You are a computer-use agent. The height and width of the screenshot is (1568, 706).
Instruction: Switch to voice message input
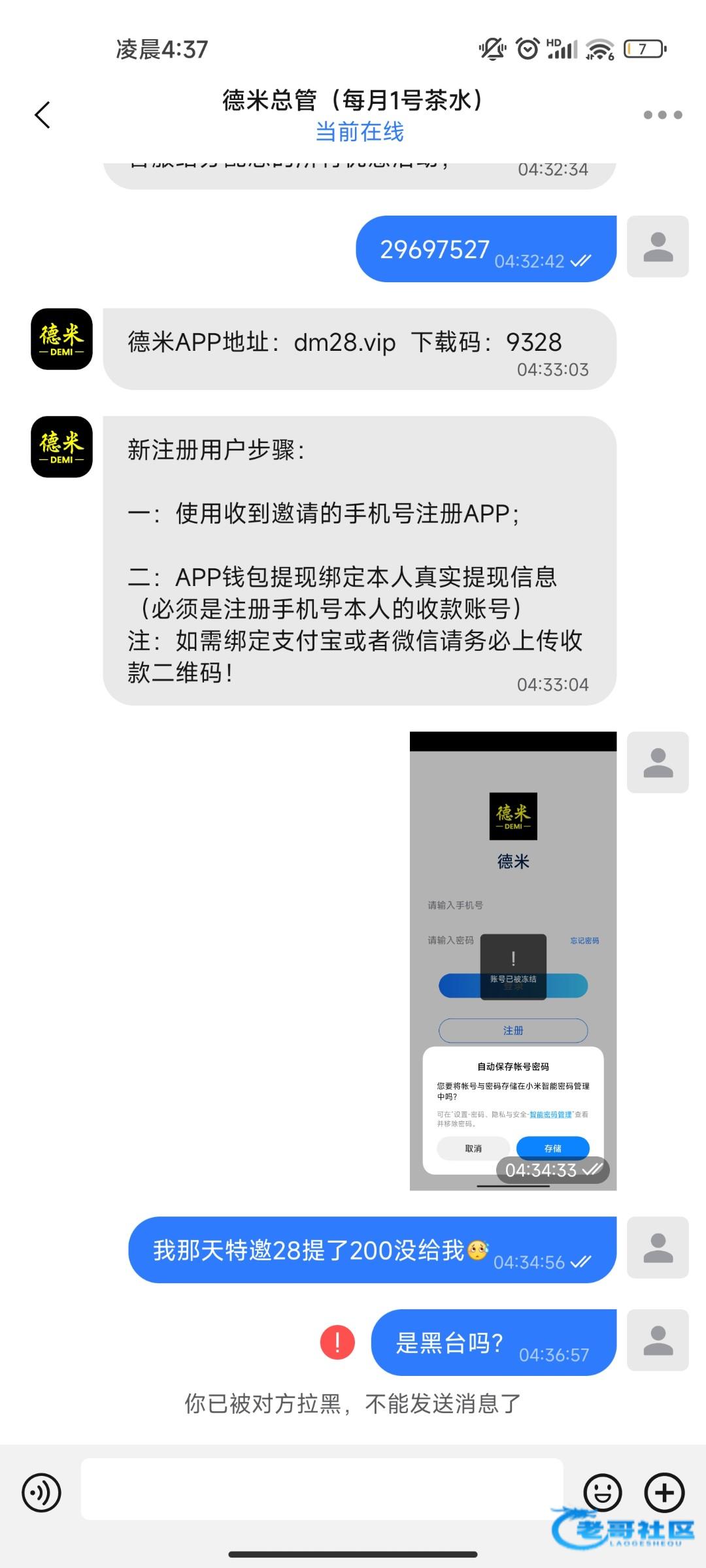[x=41, y=1492]
